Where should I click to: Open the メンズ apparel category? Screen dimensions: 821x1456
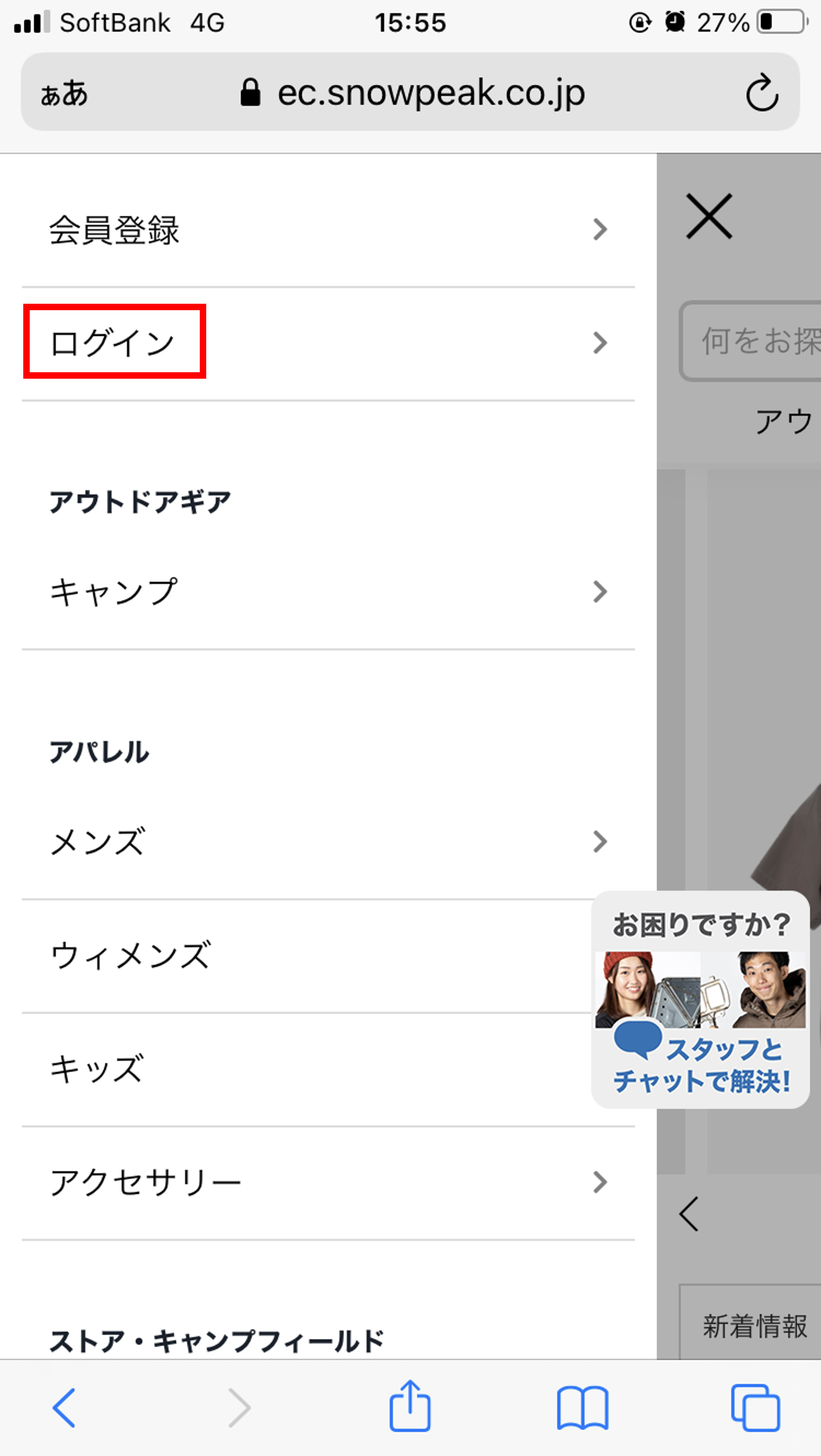328,841
